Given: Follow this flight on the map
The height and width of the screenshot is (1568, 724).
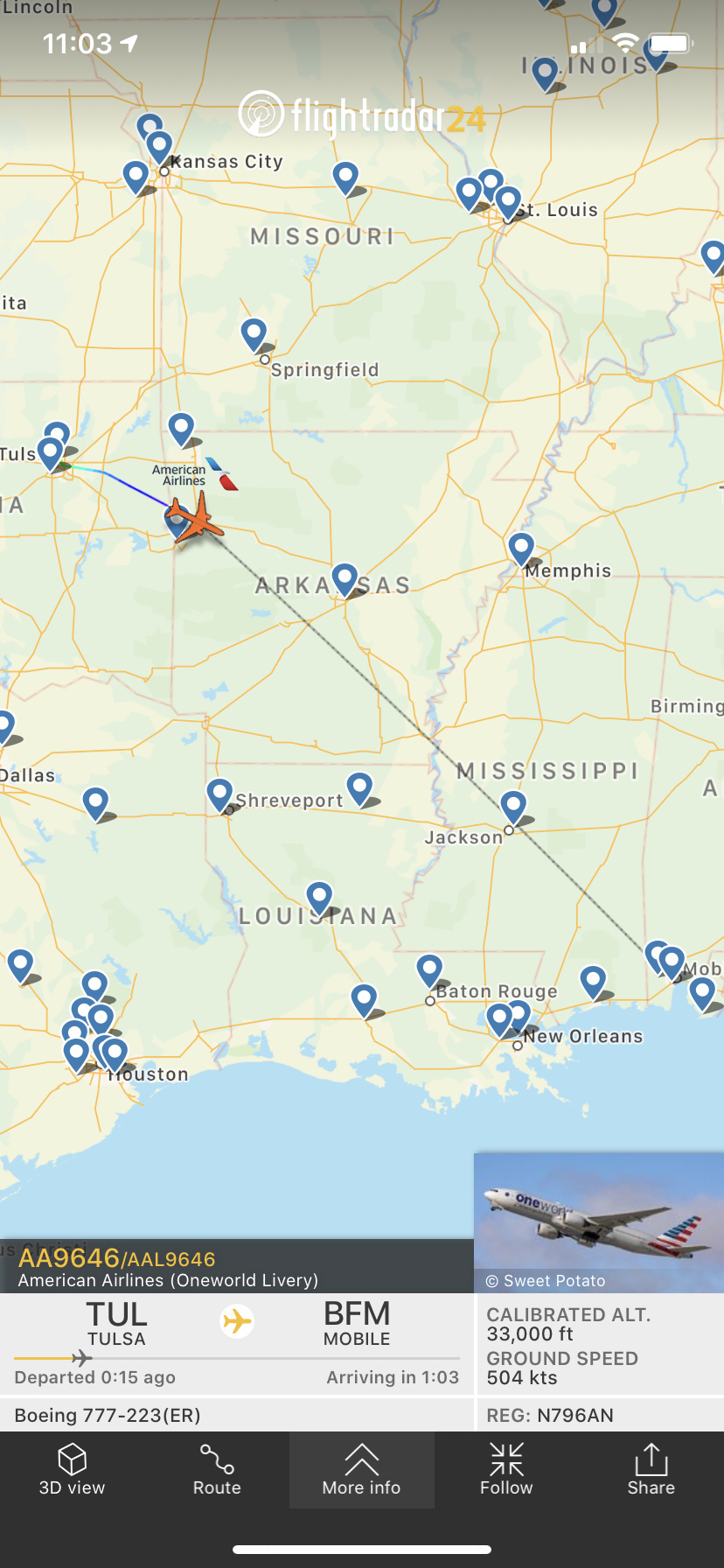Looking at the screenshot, I should [506, 1470].
